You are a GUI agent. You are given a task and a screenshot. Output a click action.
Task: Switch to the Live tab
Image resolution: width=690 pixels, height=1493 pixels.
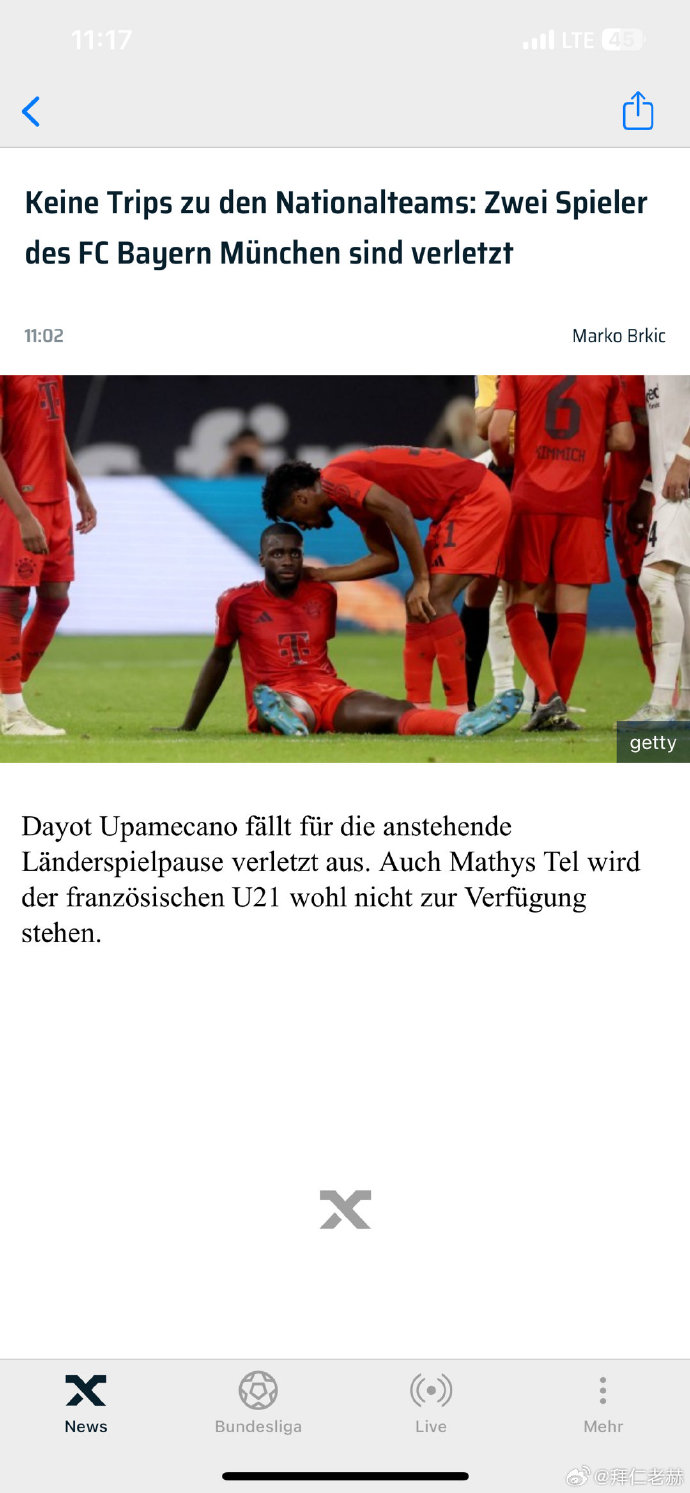(431, 1403)
